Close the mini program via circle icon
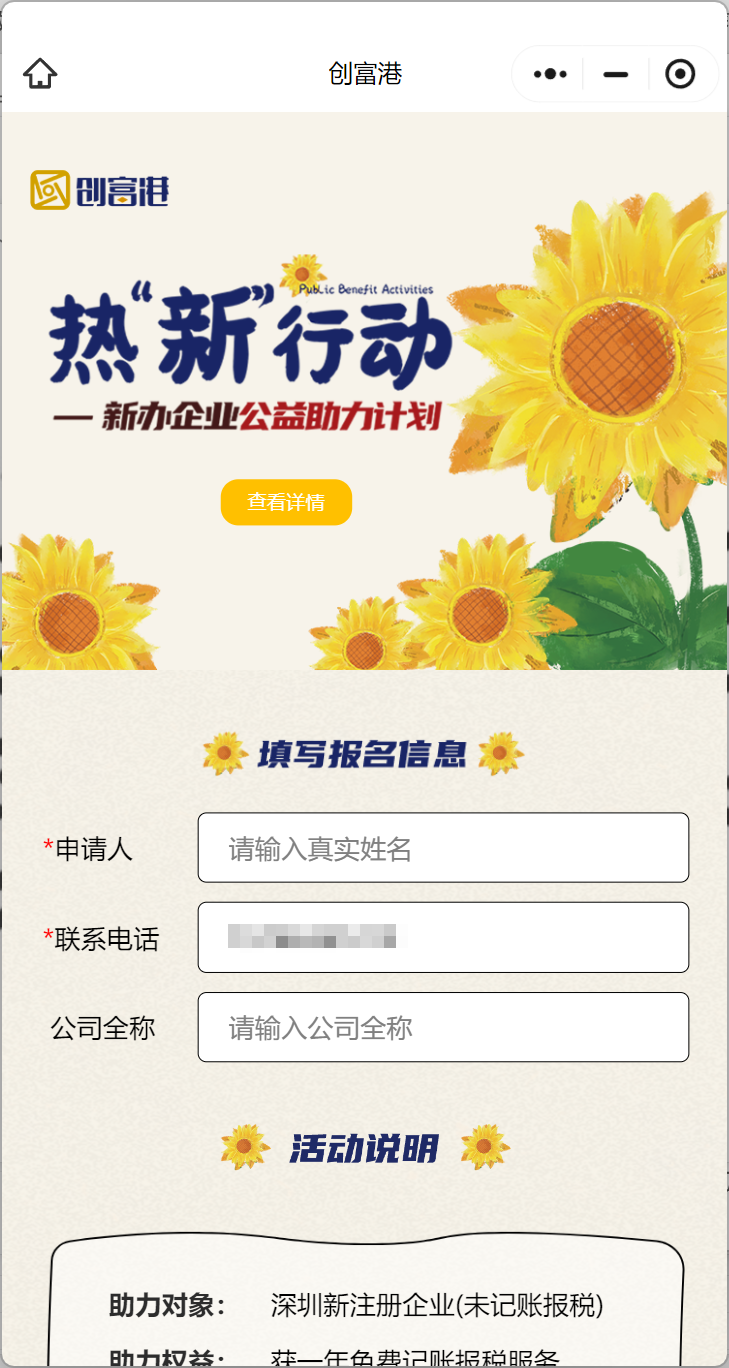 click(x=680, y=74)
